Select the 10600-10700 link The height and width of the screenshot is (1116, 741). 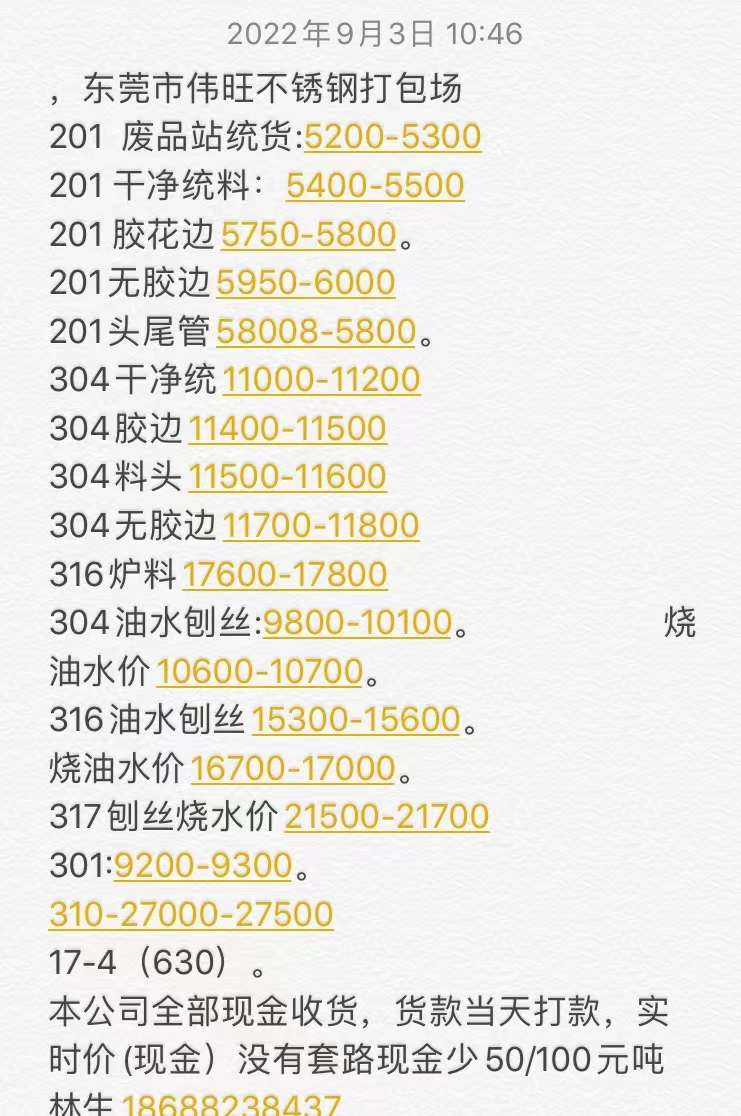pos(259,672)
